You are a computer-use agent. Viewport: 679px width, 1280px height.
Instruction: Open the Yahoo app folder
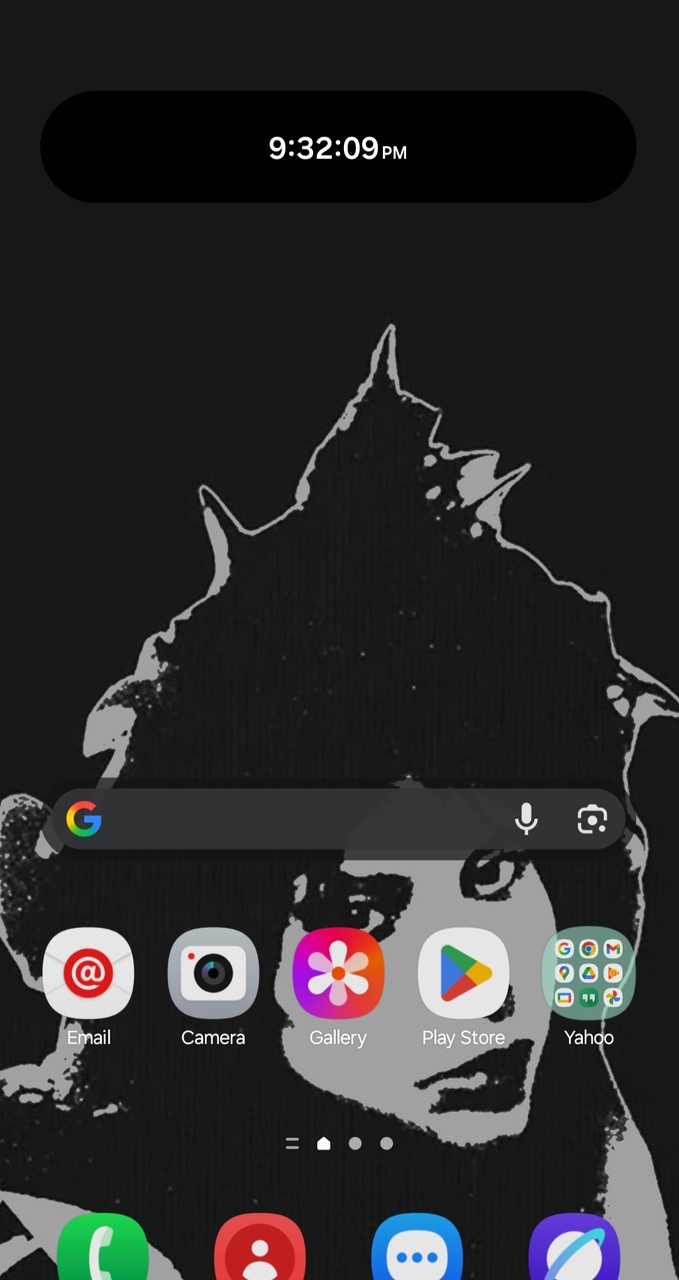point(588,973)
